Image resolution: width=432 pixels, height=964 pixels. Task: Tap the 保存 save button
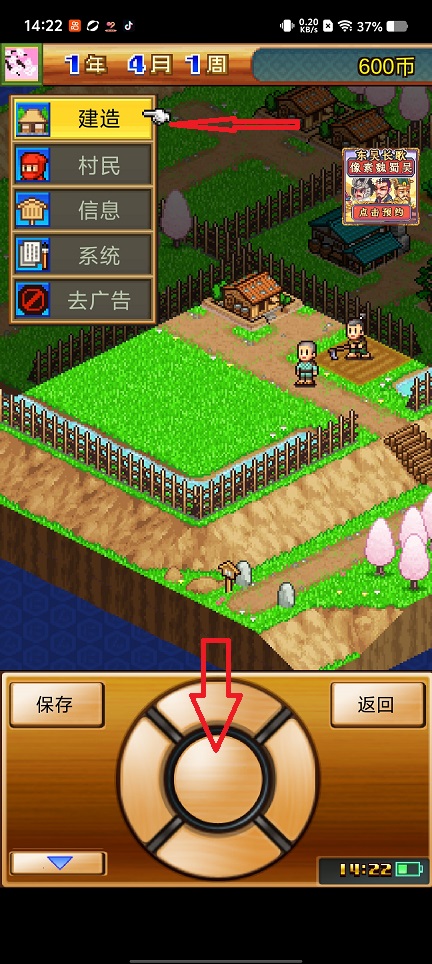[57, 705]
